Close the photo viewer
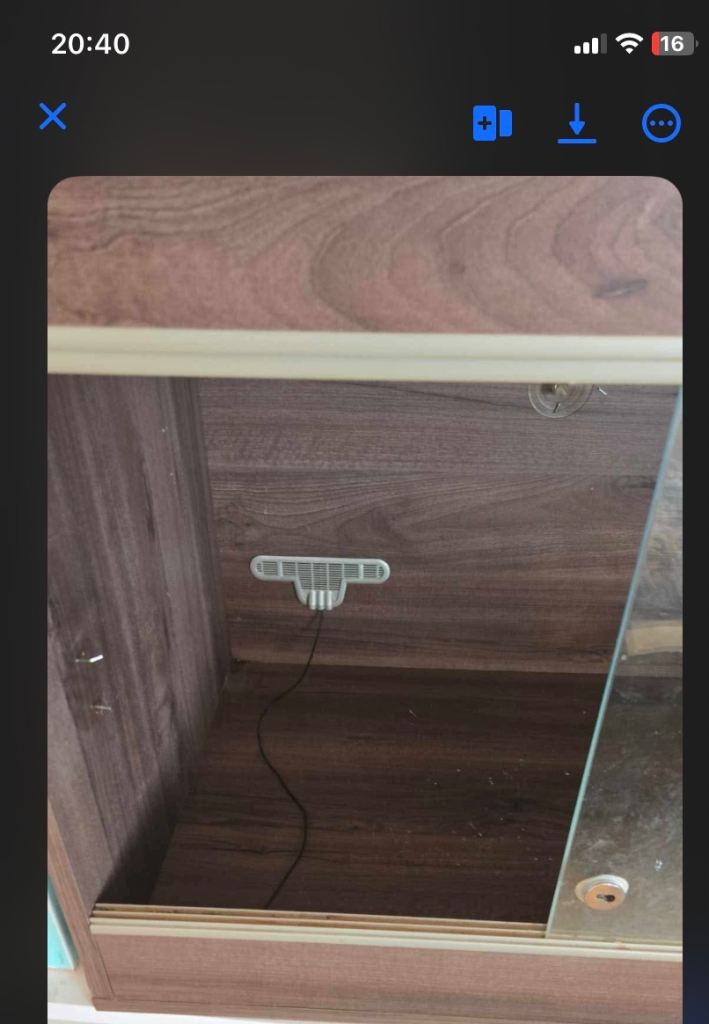The width and height of the screenshot is (709, 1024). pyautogui.click(x=52, y=117)
